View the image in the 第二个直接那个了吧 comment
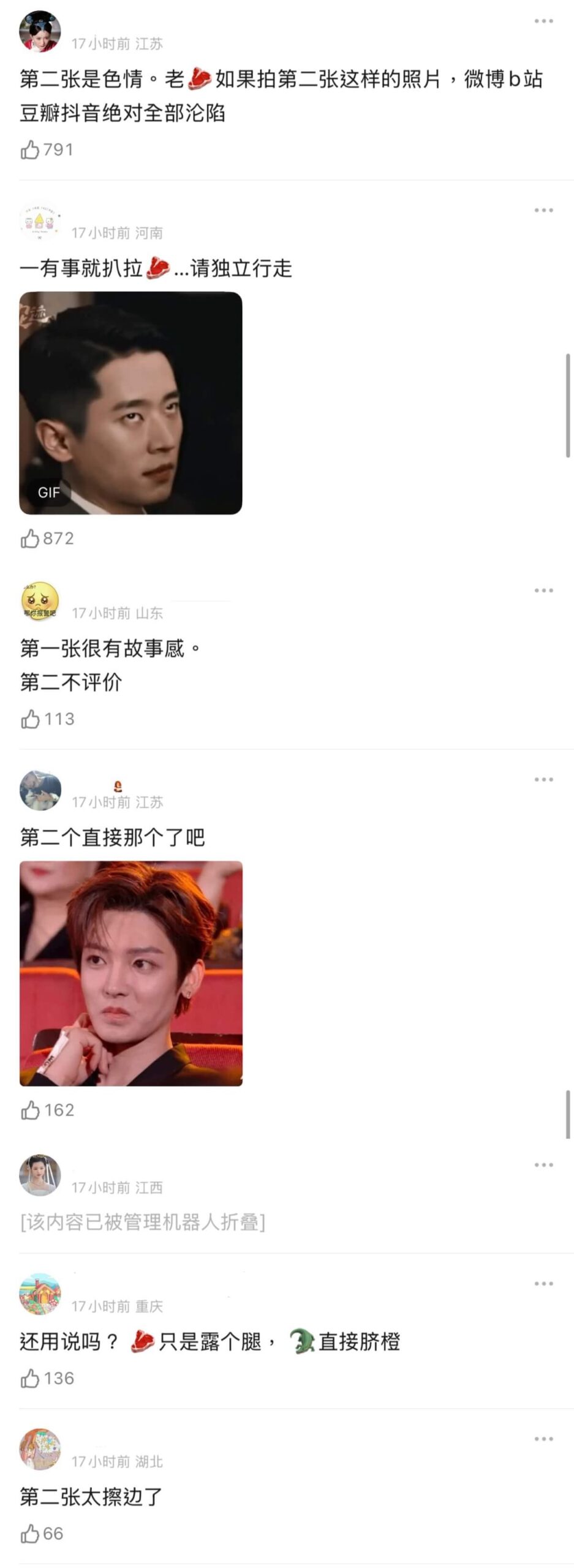Image resolution: width=574 pixels, height=1568 pixels. (130, 973)
